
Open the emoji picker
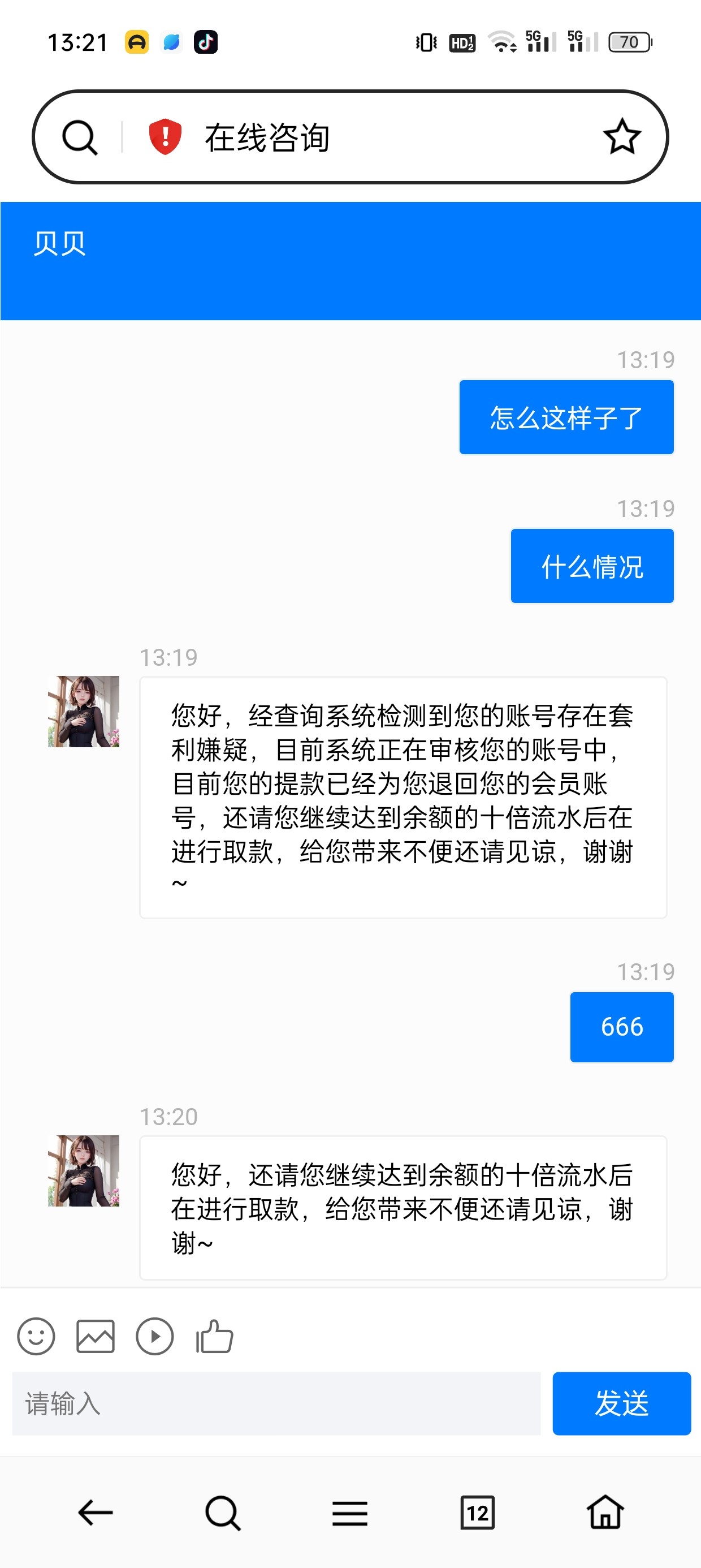point(36,1336)
